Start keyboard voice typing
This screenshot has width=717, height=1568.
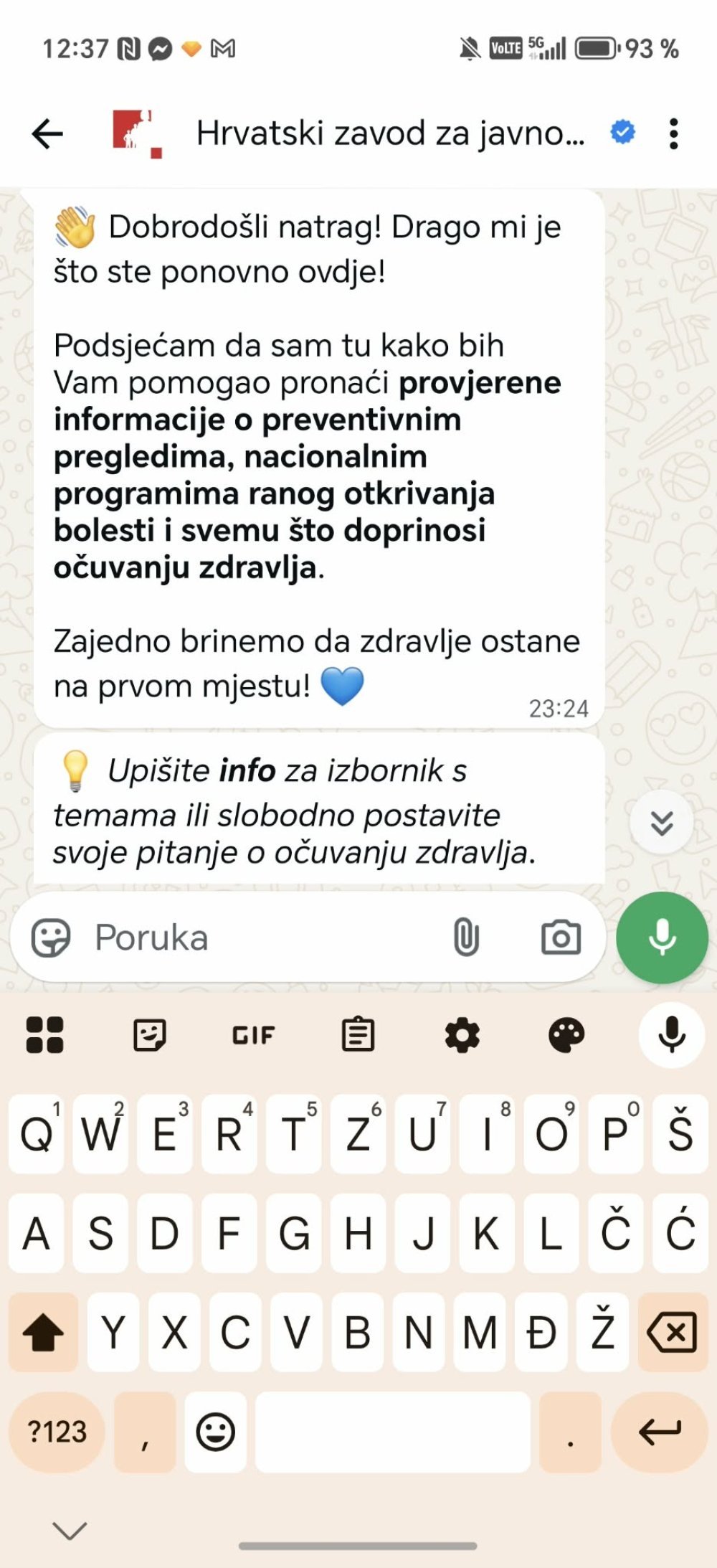pyautogui.click(x=671, y=1035)
